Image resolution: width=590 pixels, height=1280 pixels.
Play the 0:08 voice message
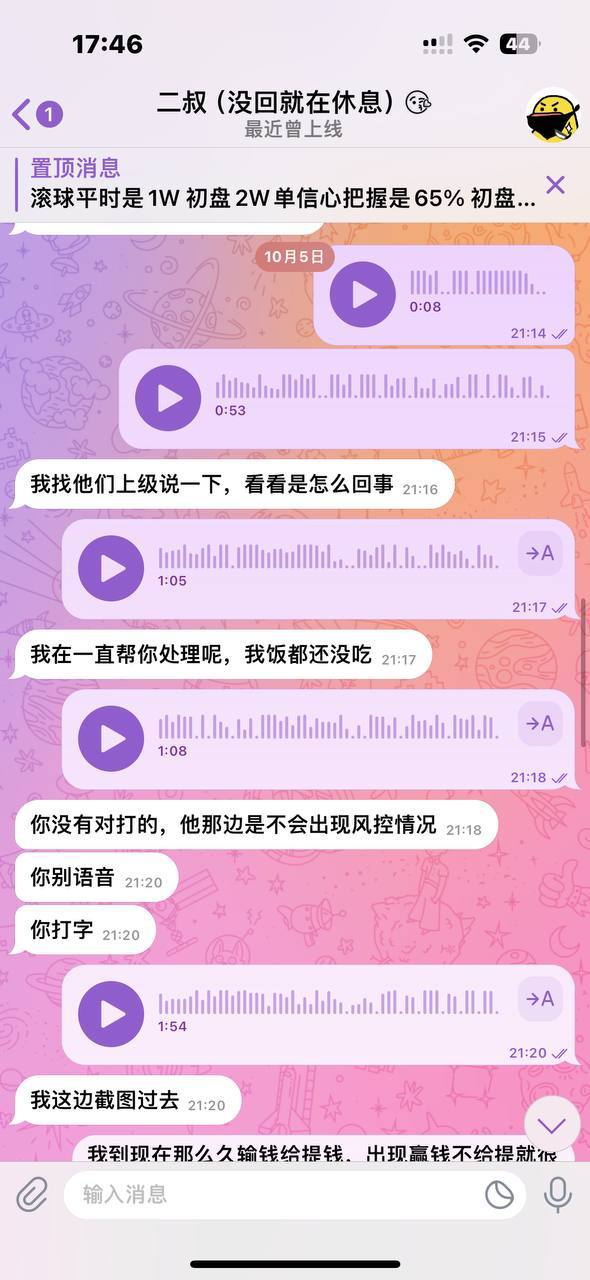click(x=363, y=294)
